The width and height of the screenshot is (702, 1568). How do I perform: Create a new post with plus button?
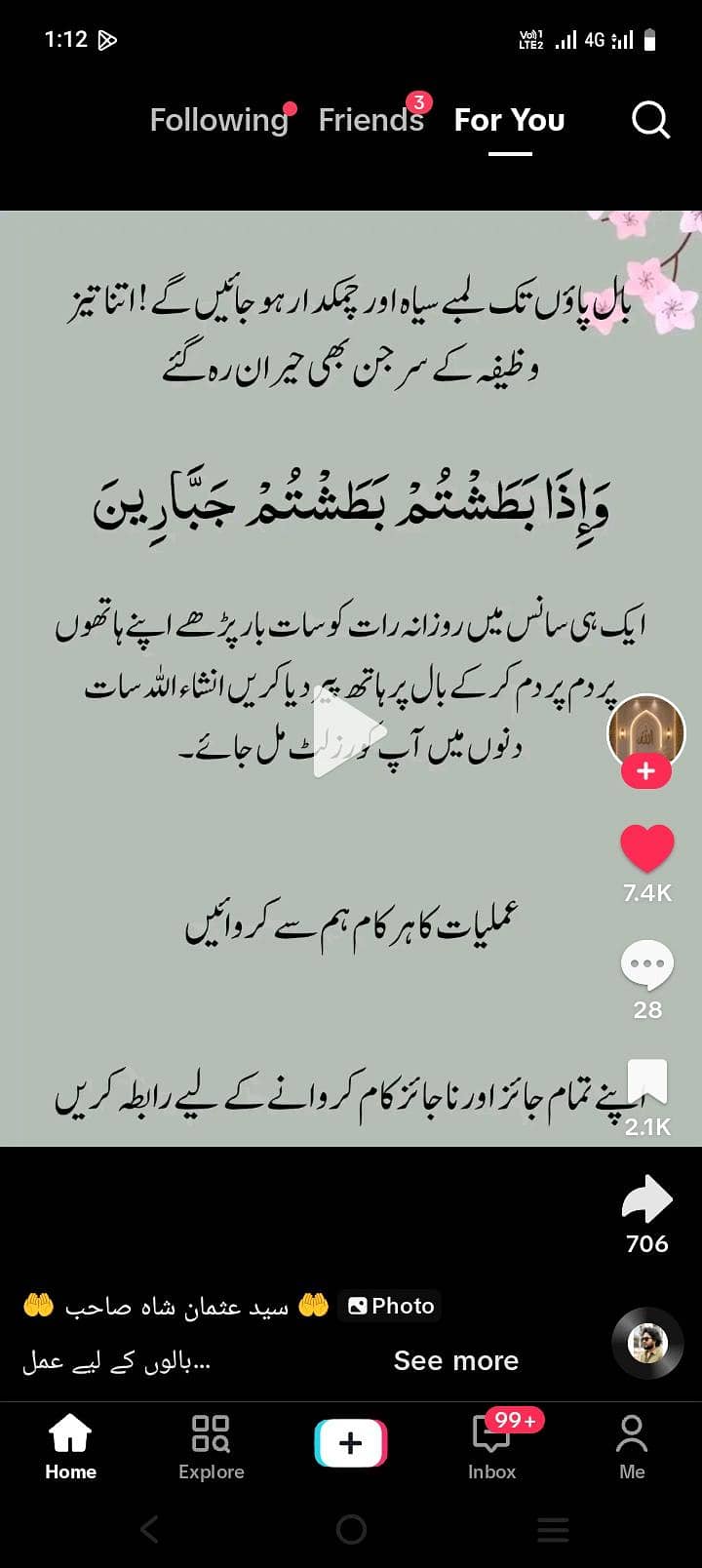point(351,1443)
